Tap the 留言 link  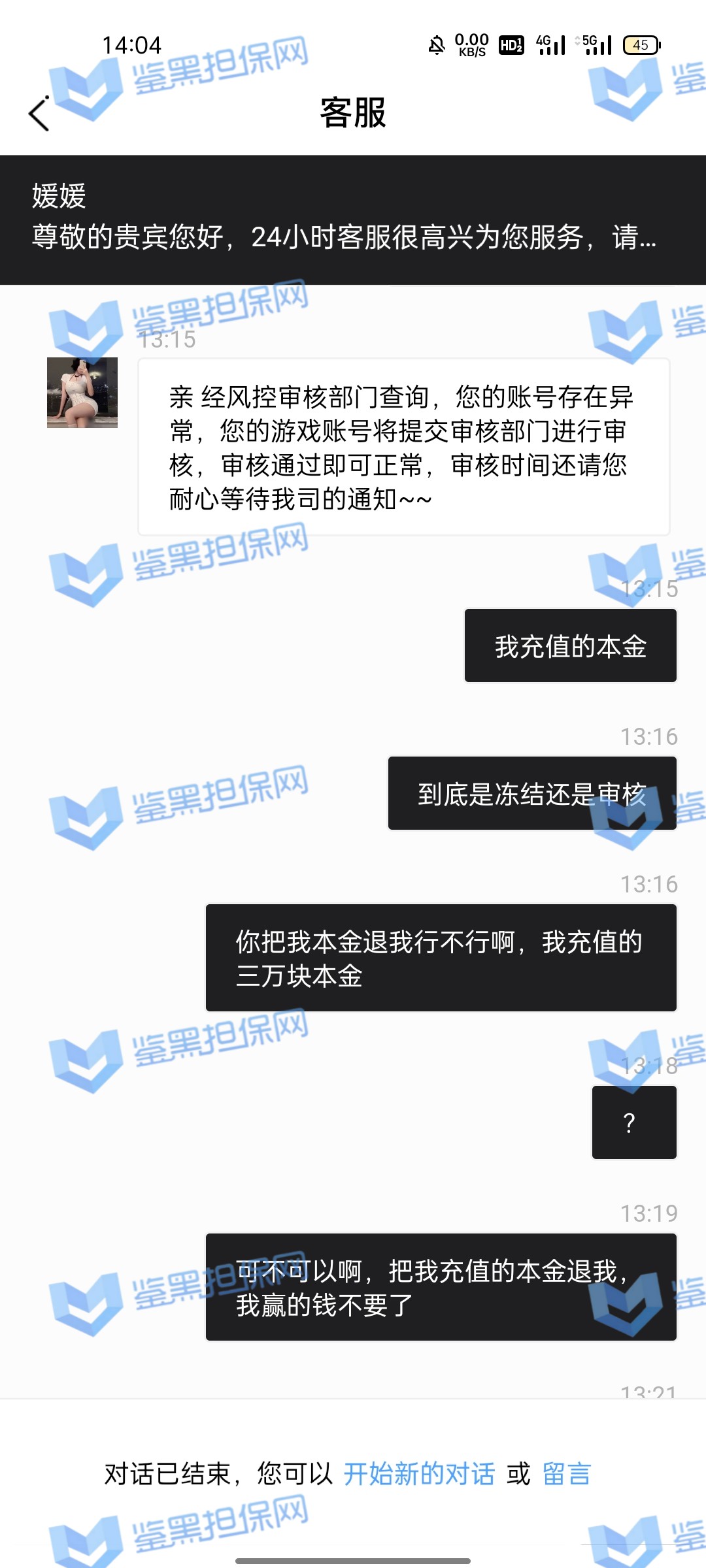click(566, 1475)
